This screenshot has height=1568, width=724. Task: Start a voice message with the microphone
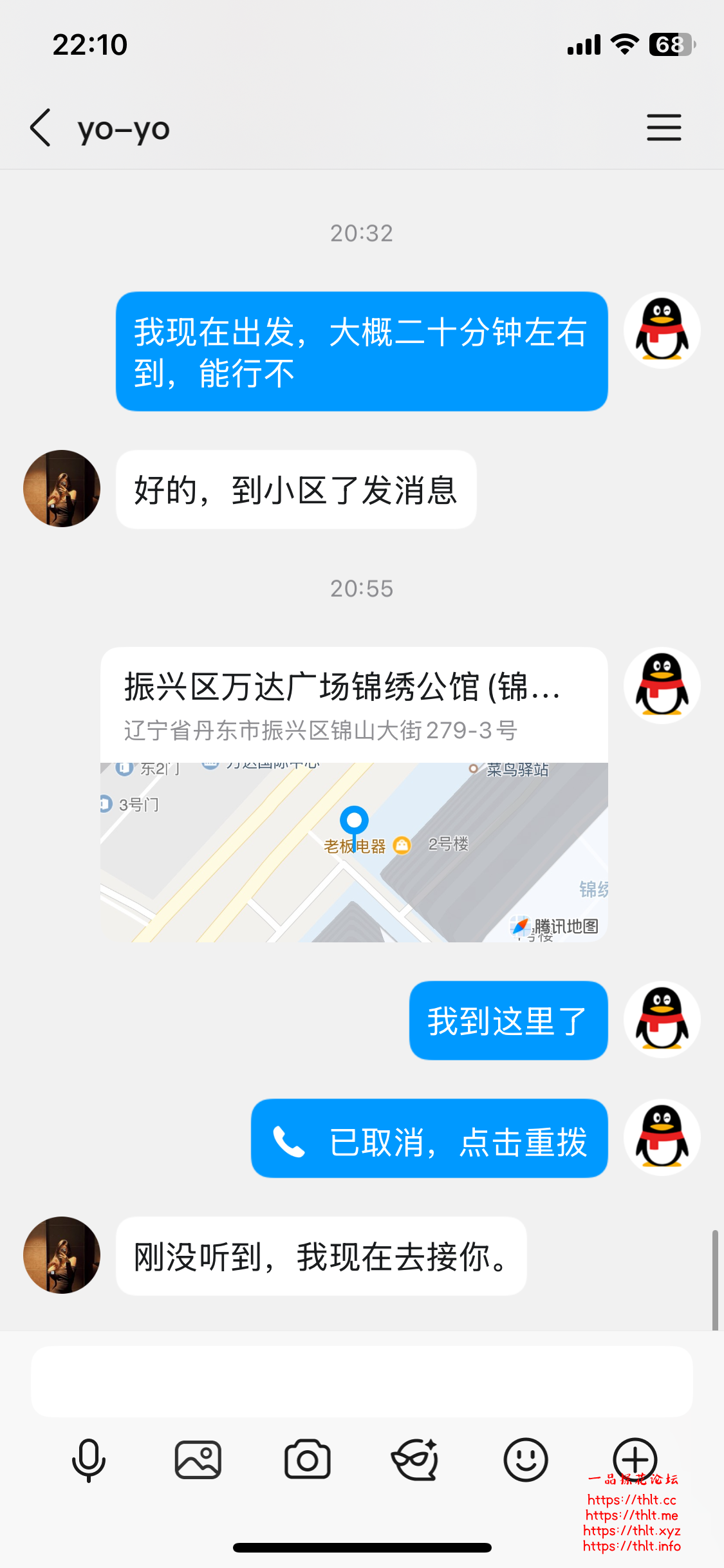click(x=89, y=1460)
